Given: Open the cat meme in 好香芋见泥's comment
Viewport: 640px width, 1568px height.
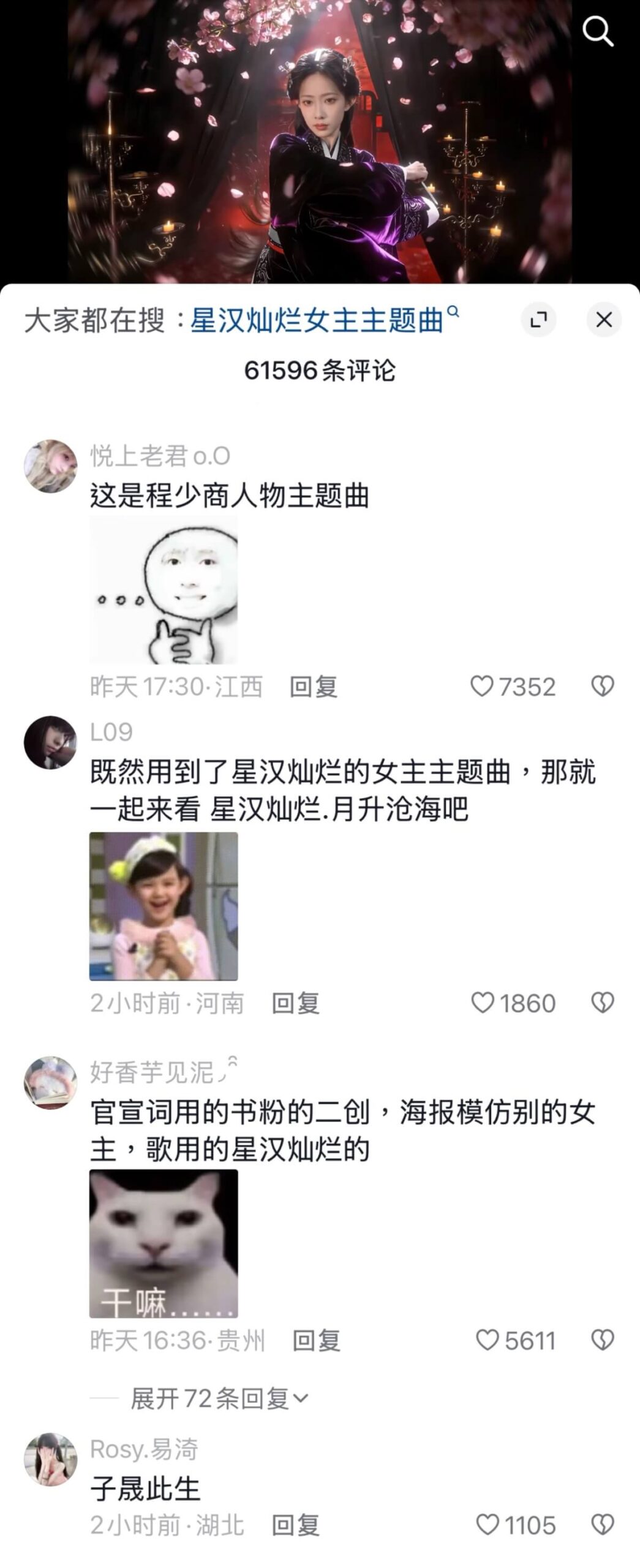Looking at the screenshot, I should (164, 1243).
